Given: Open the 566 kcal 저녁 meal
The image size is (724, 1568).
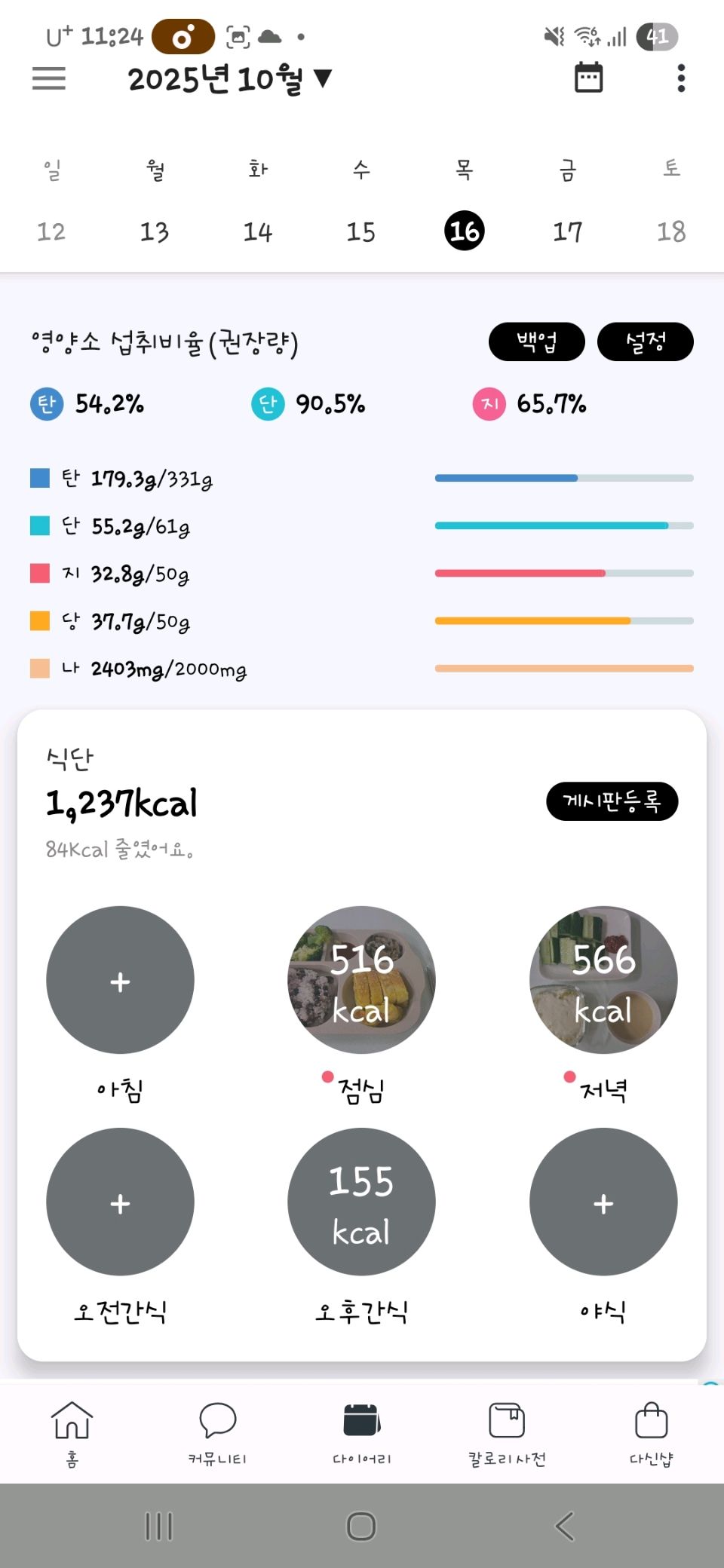Looking at the screenshot, I should 603,980.
